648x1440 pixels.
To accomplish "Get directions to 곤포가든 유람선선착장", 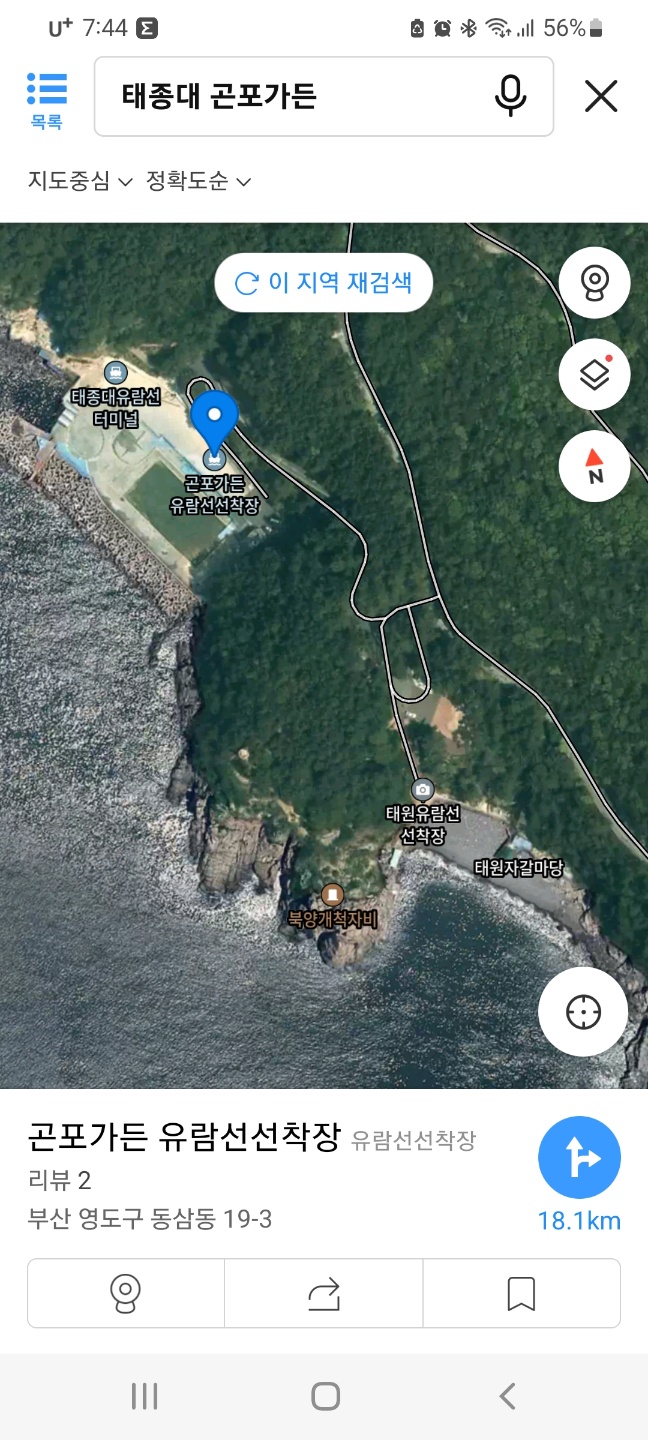I will (579, 1160).
